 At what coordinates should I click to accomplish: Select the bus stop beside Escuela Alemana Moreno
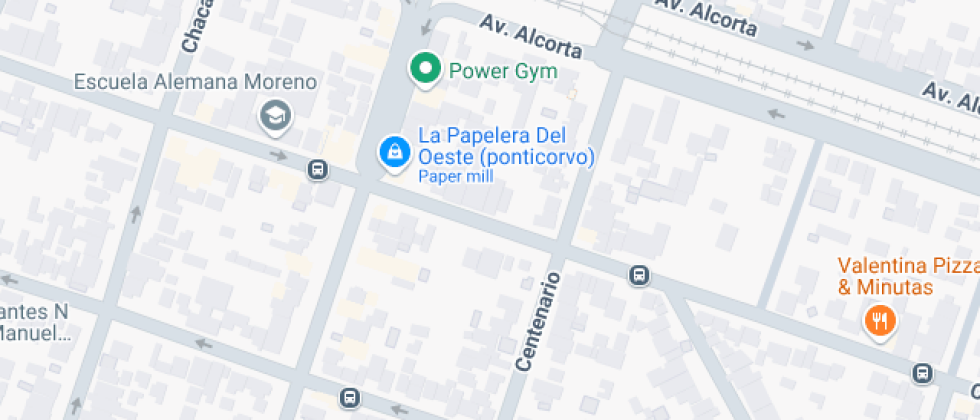(x=318, y=170)
